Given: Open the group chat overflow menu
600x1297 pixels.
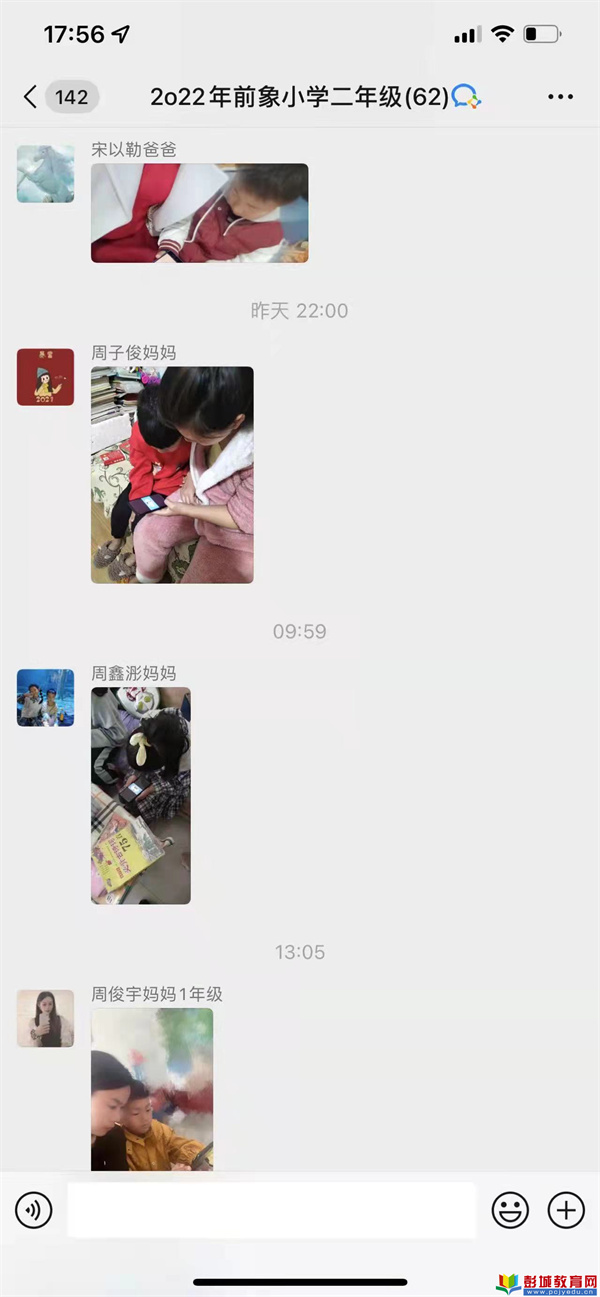Looking at the screenshot, I should tap(561, 97).
